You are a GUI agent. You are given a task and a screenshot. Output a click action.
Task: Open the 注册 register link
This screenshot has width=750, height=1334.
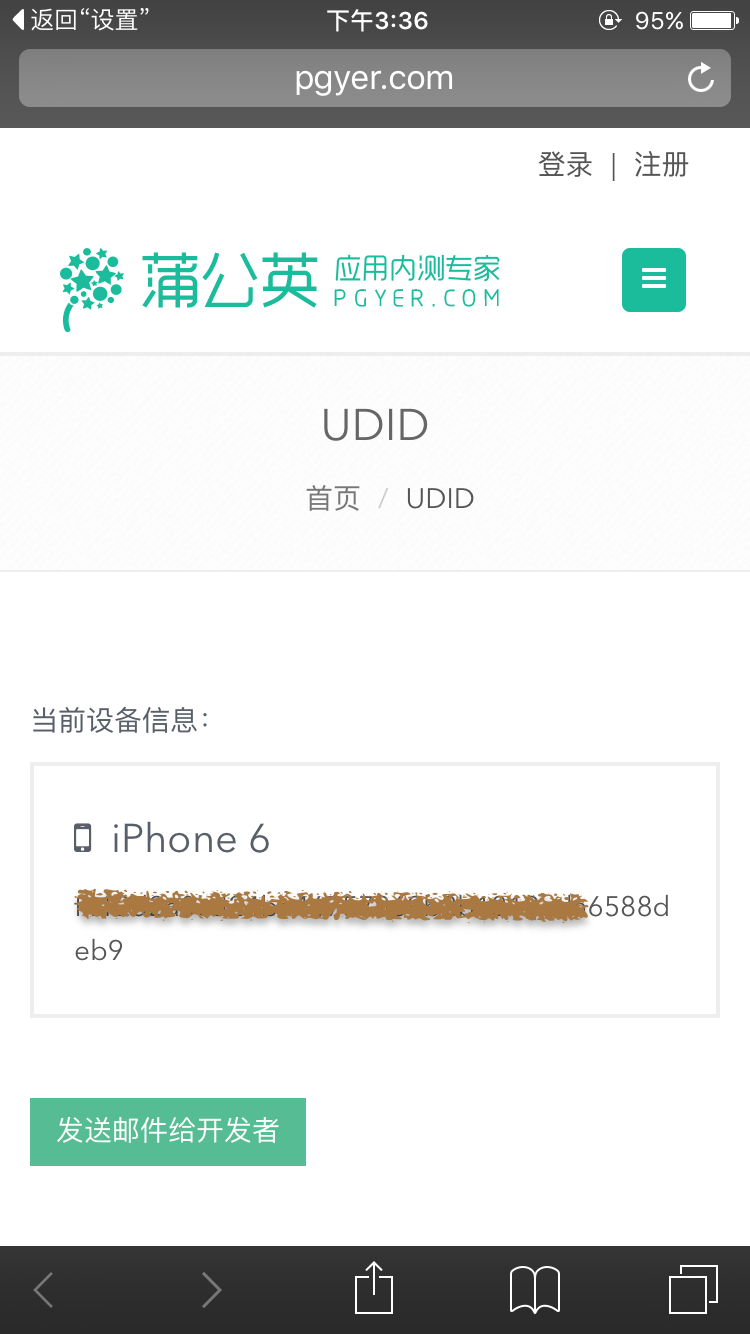661,164
